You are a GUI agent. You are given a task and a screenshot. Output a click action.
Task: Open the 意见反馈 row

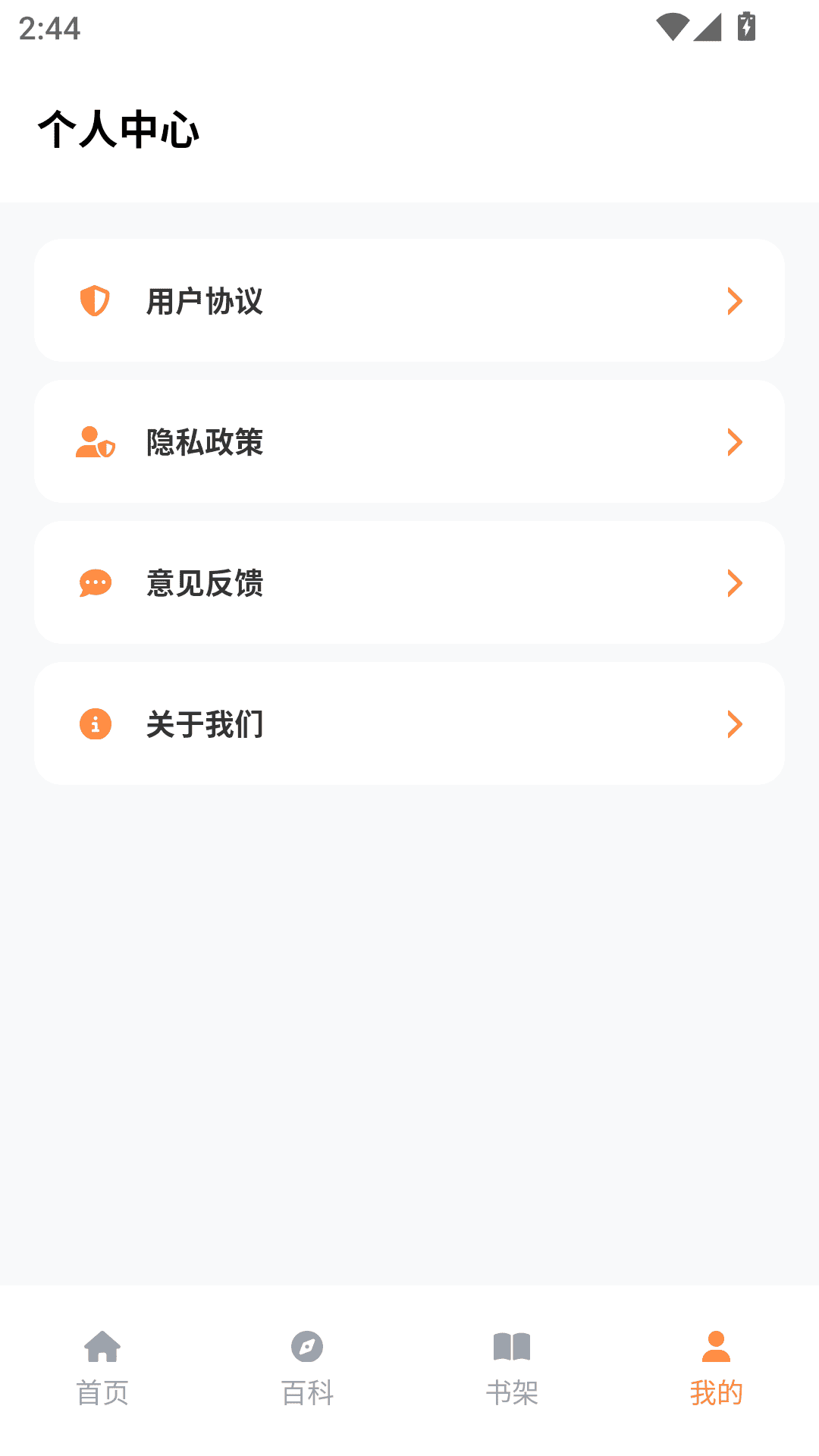point(409,583)
